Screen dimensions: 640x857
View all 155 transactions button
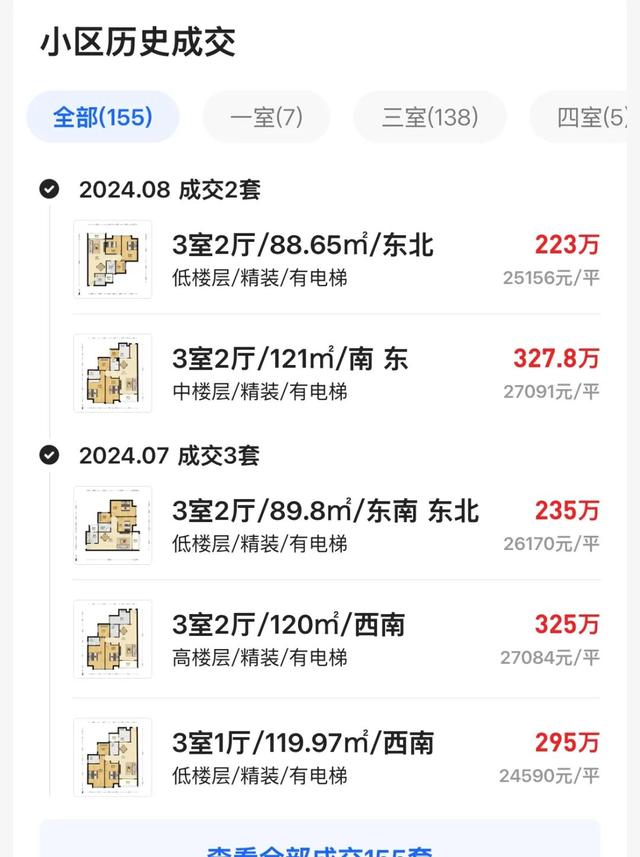(320, 845)
